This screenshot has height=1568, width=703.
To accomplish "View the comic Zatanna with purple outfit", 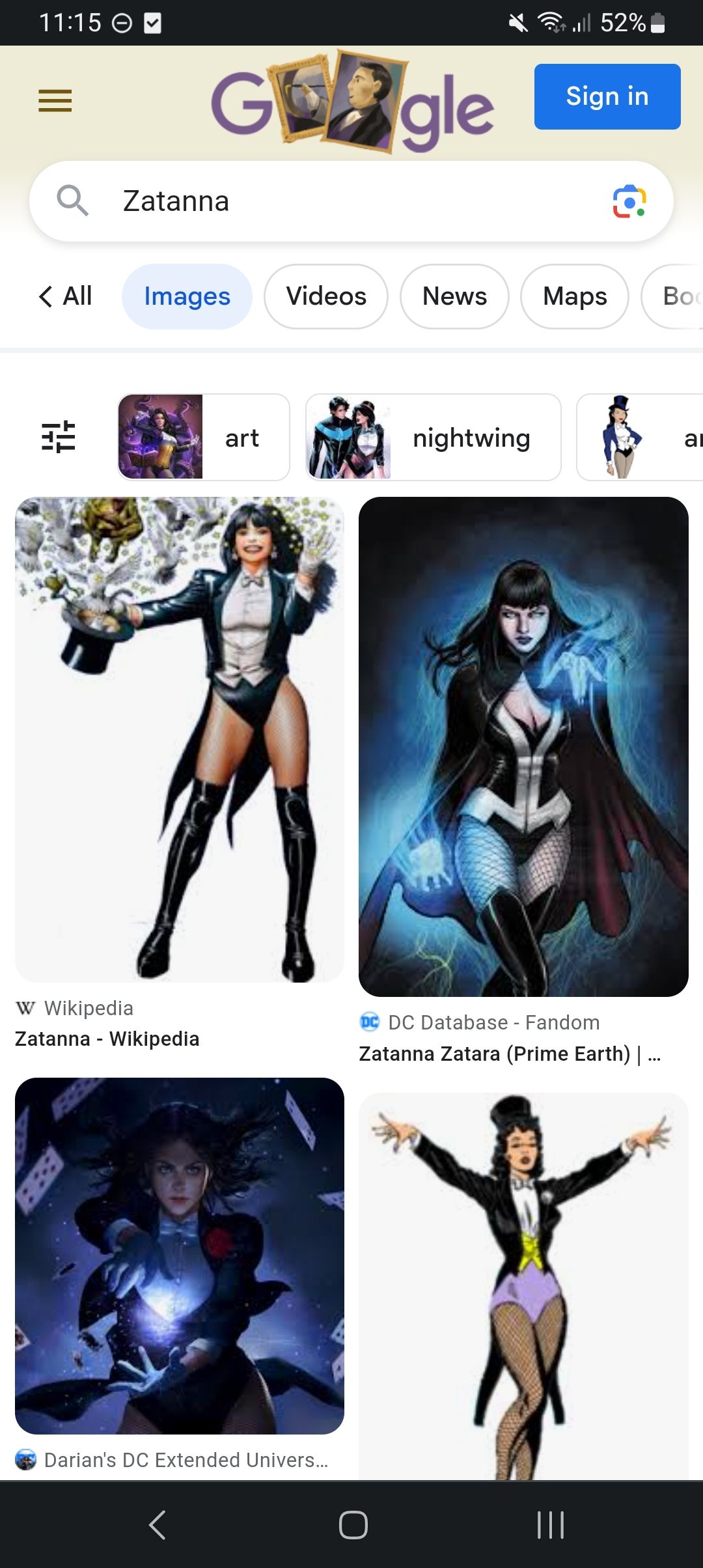I will coord(523,1286).
